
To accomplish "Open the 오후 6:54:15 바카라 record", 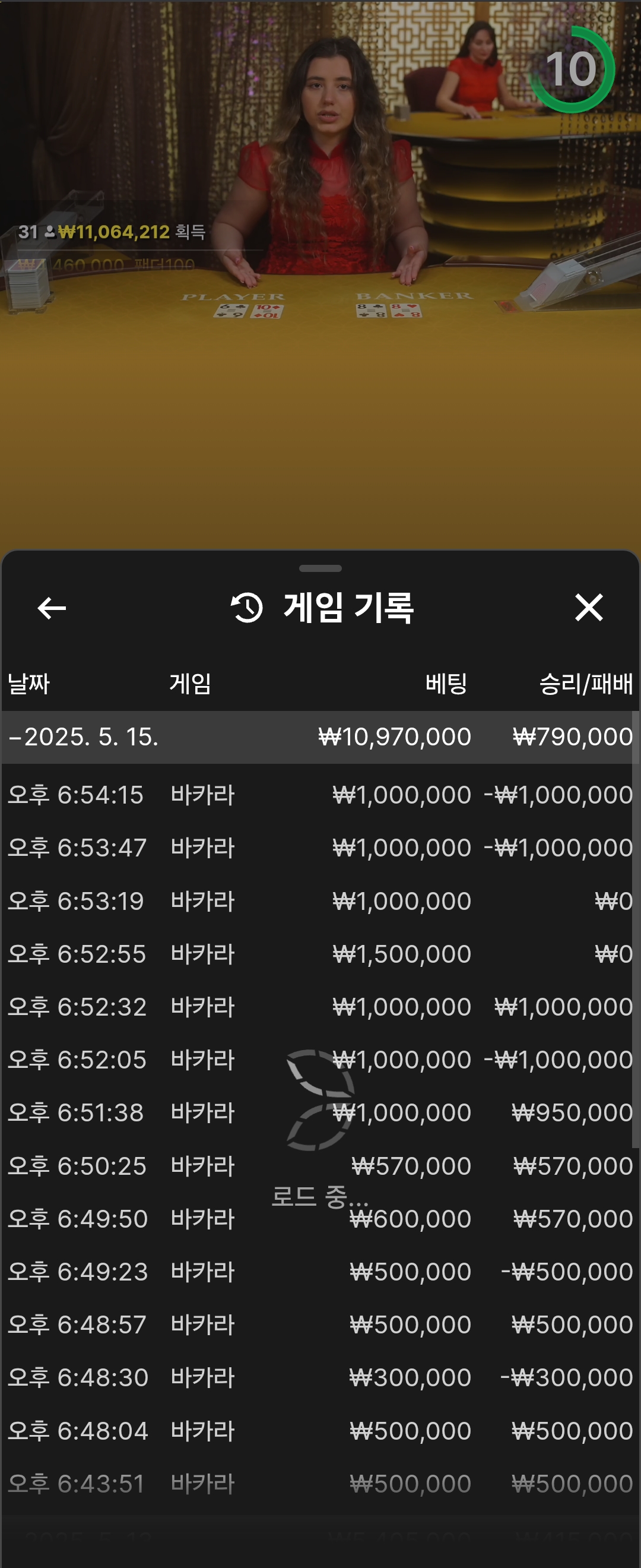I will coord(319,795).
